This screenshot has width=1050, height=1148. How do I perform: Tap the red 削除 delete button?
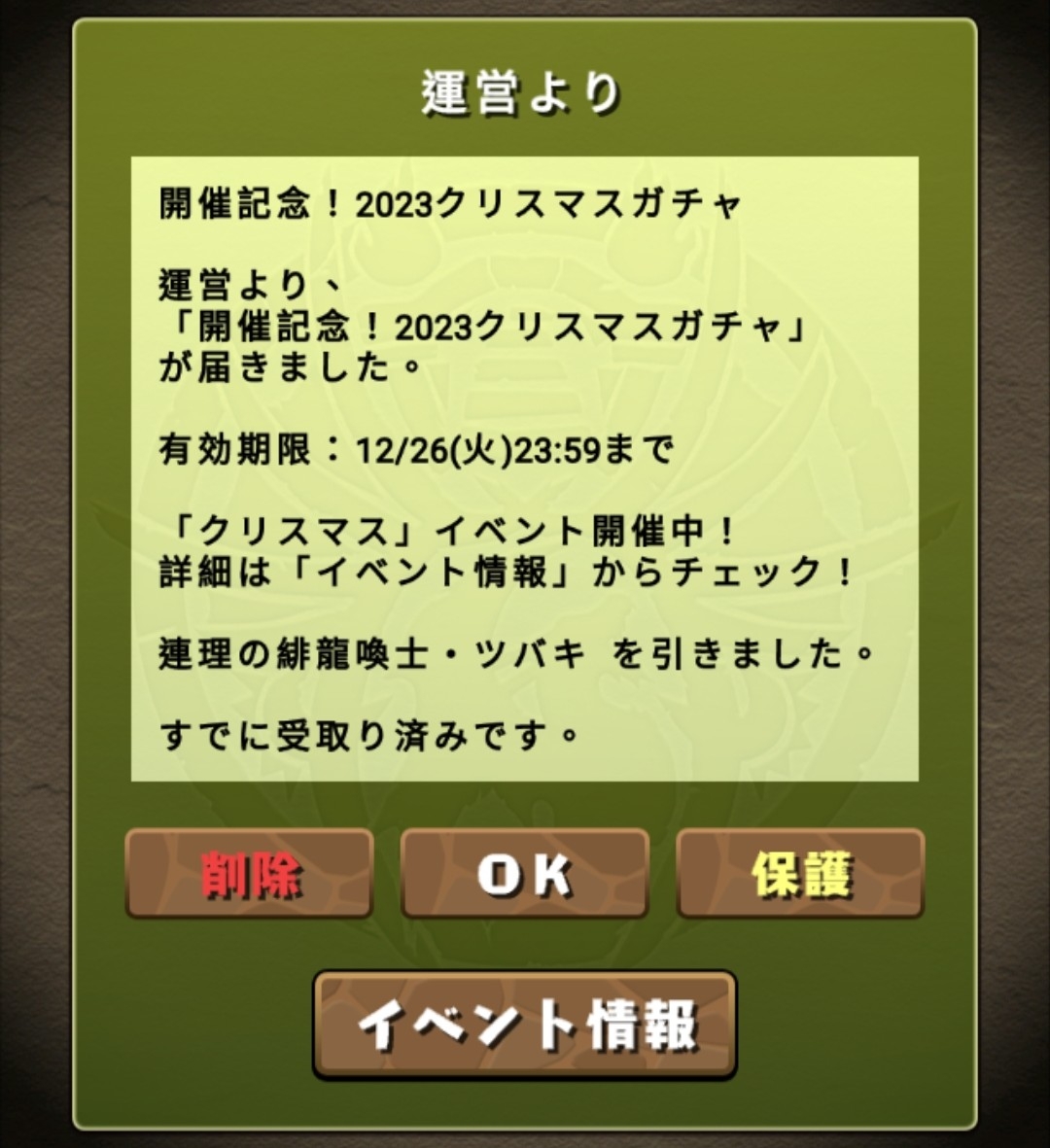(x=249, y=873)
